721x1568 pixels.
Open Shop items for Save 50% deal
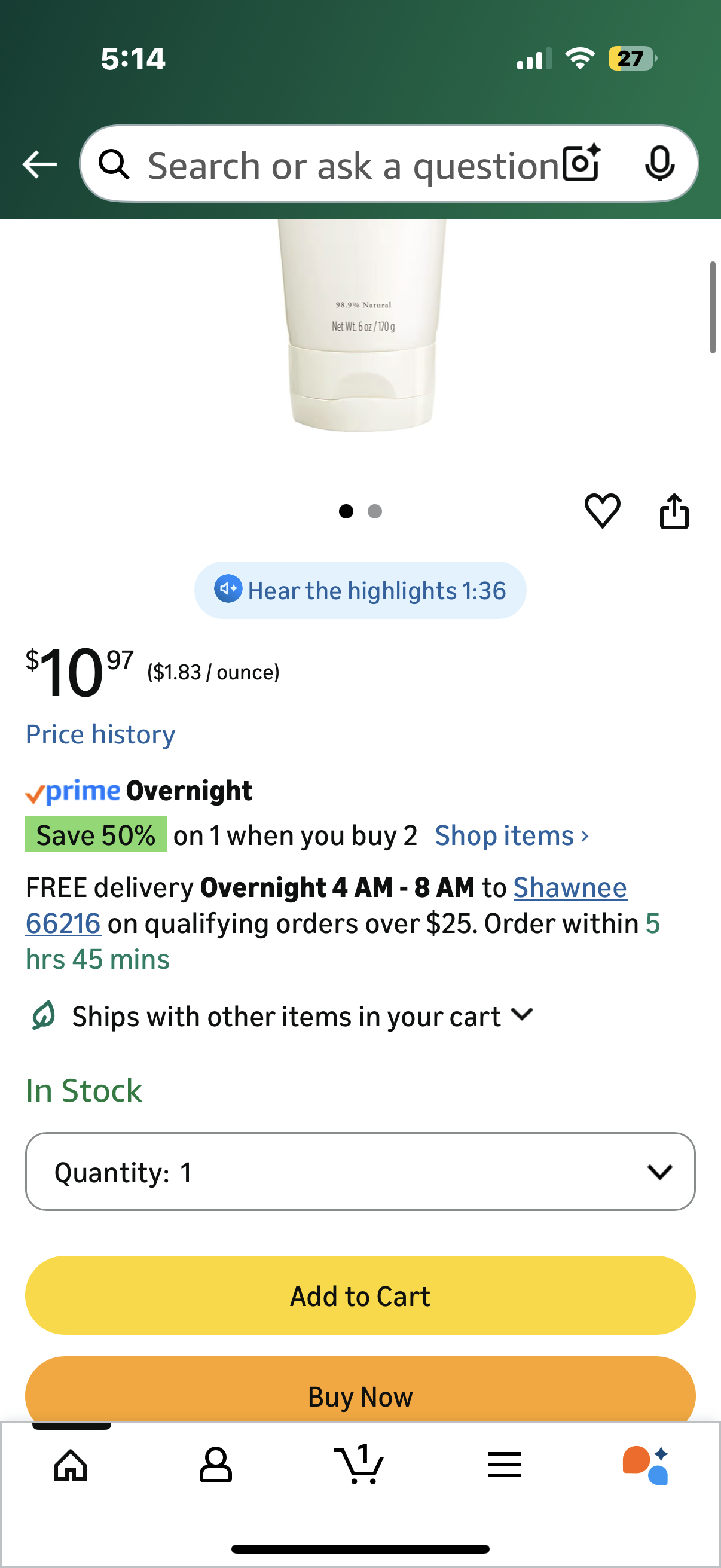tap(512, 835)
